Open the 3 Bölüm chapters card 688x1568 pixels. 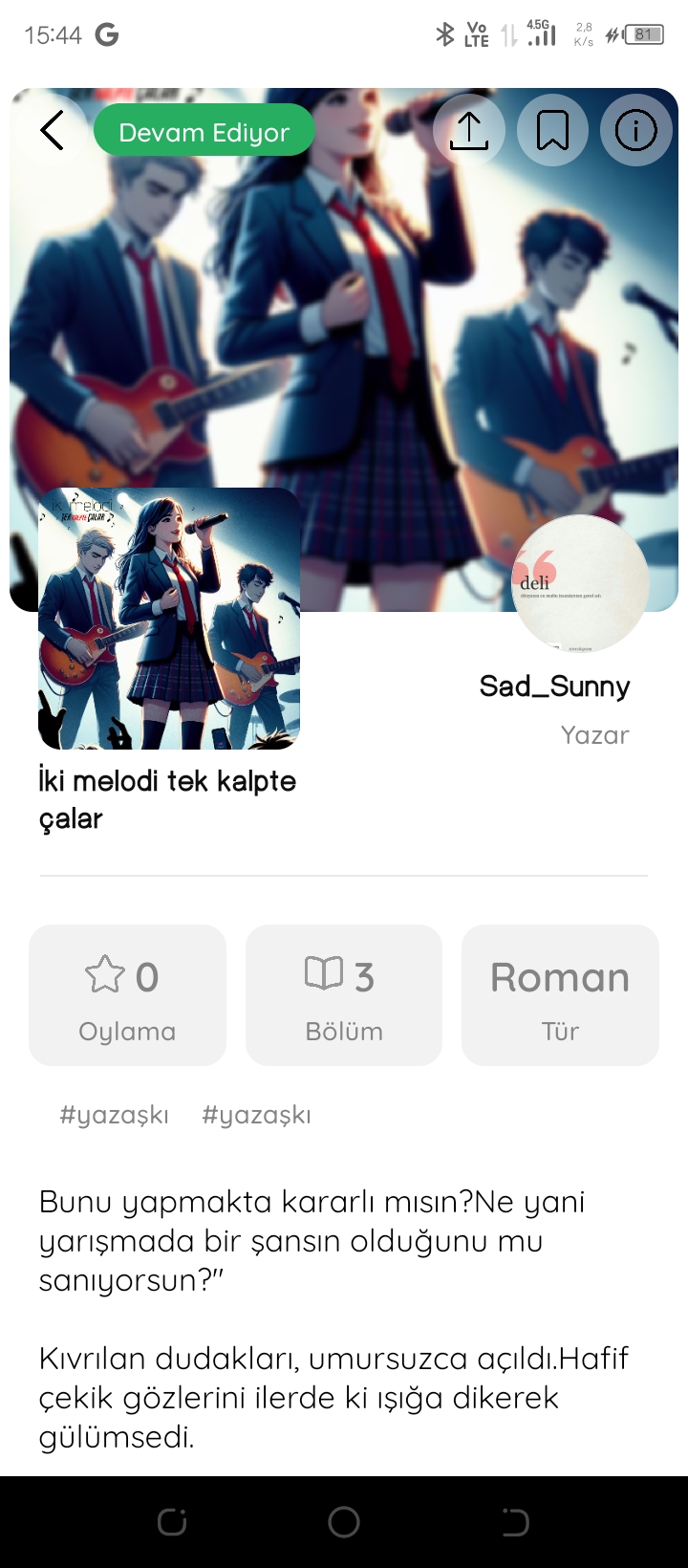(x=344, y=994)
